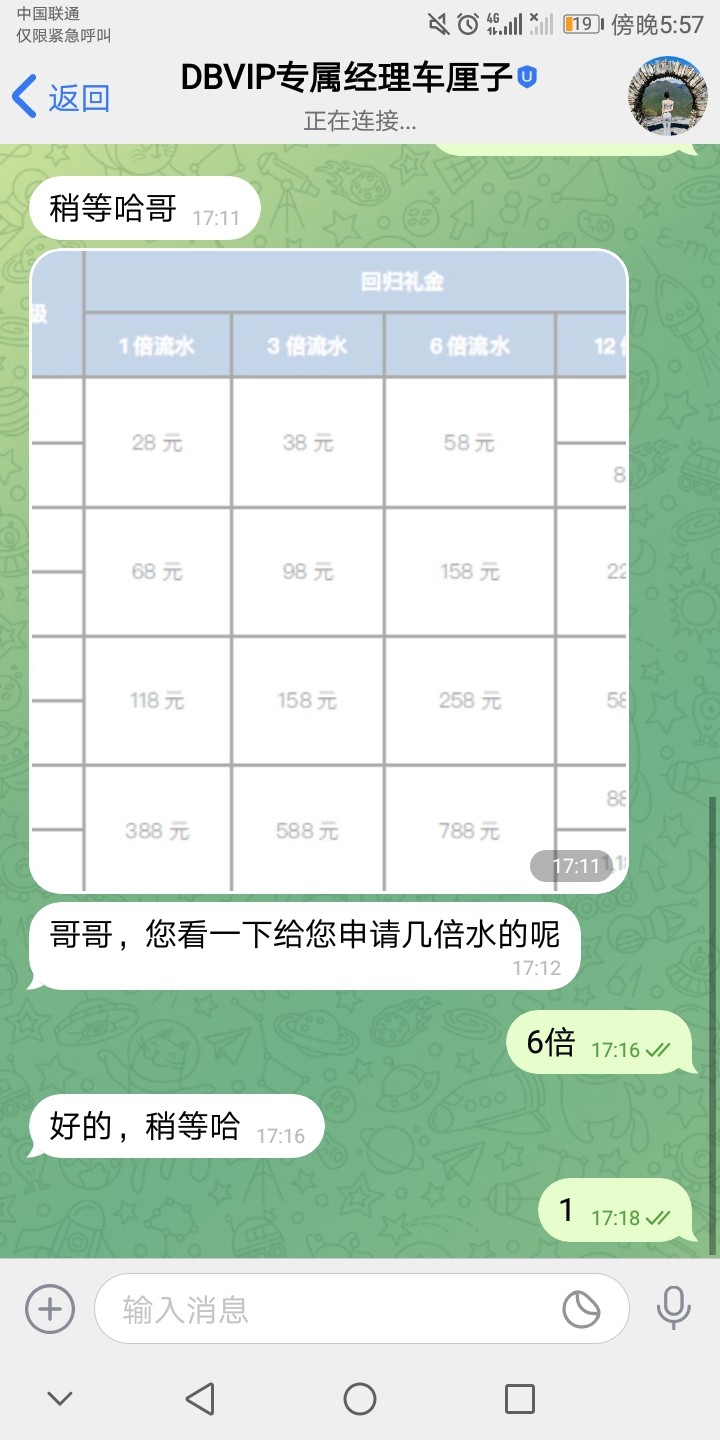The image size is (720, 1440).
Task: Tap the microphone voice message icon
Action: point(673,1308)
